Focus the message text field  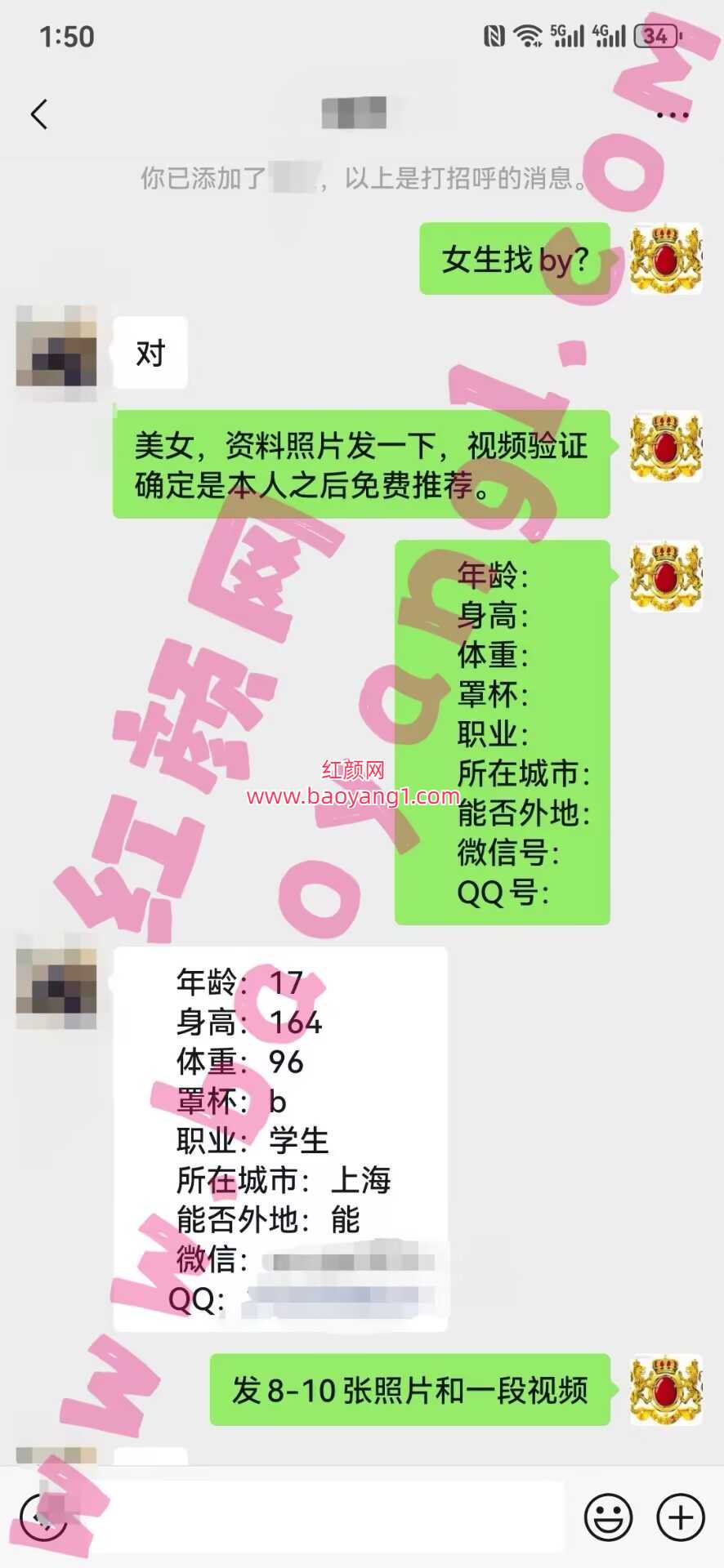pos(327,1517)
